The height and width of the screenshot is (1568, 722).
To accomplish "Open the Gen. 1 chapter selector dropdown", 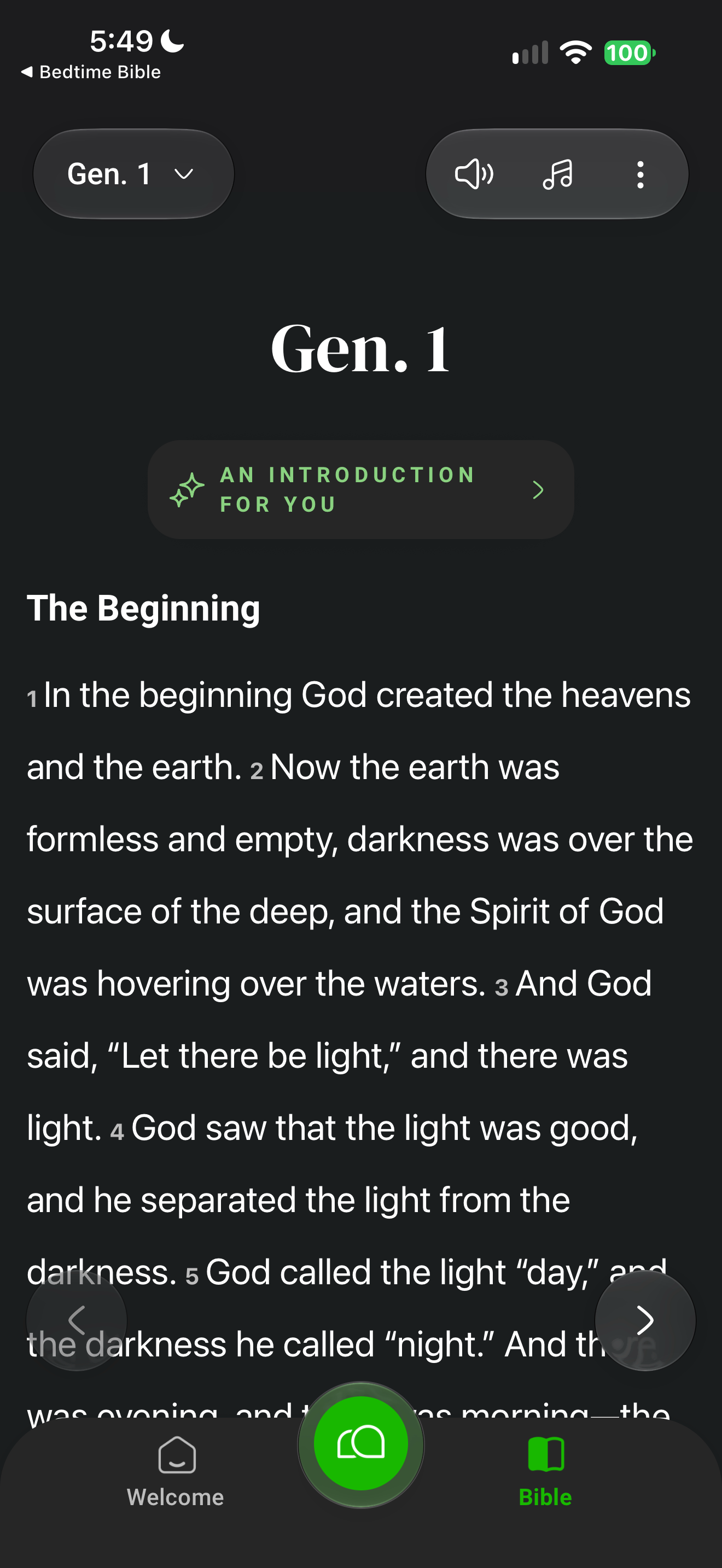I will coord(133,174).
